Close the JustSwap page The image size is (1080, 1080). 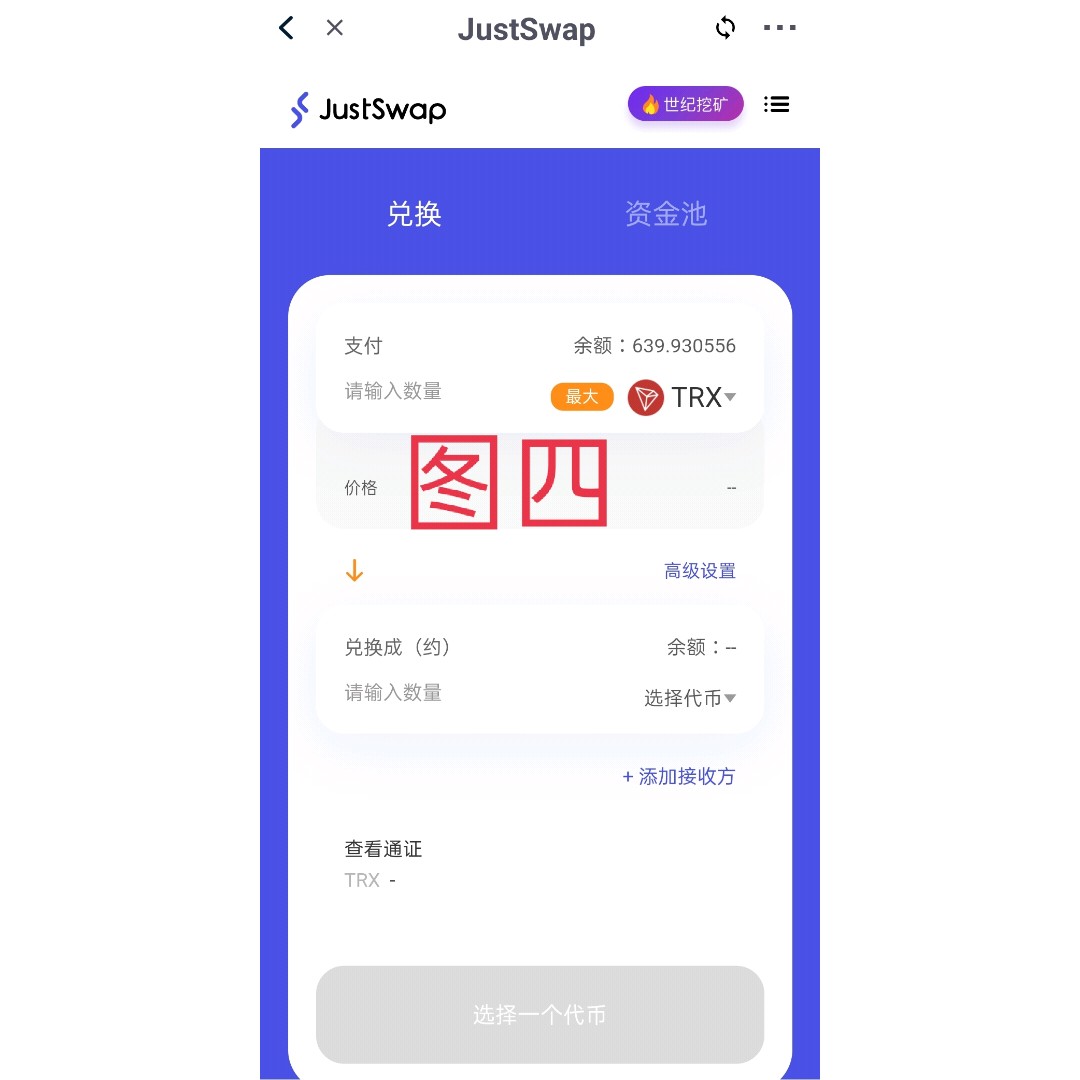coord(335,28)
